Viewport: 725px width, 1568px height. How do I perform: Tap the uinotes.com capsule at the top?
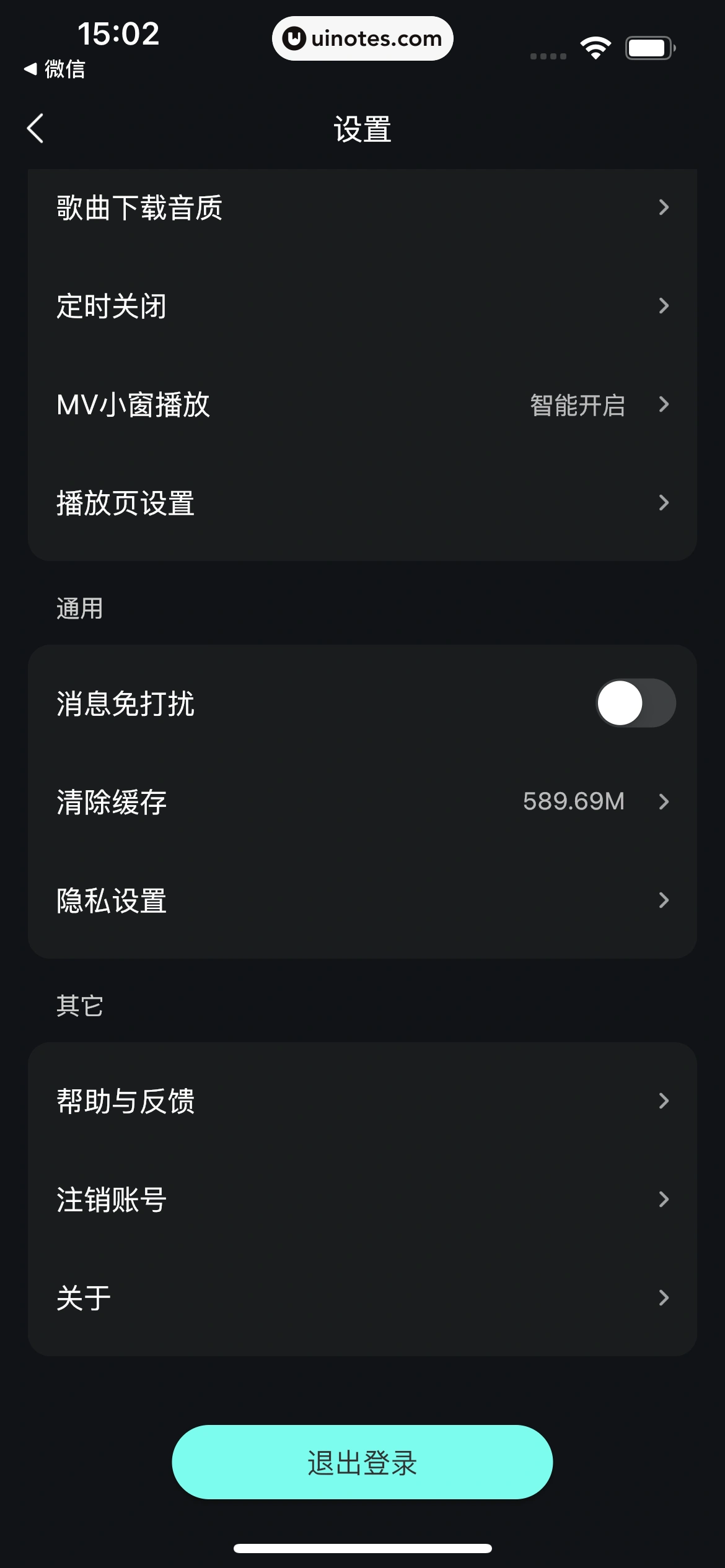362,38
